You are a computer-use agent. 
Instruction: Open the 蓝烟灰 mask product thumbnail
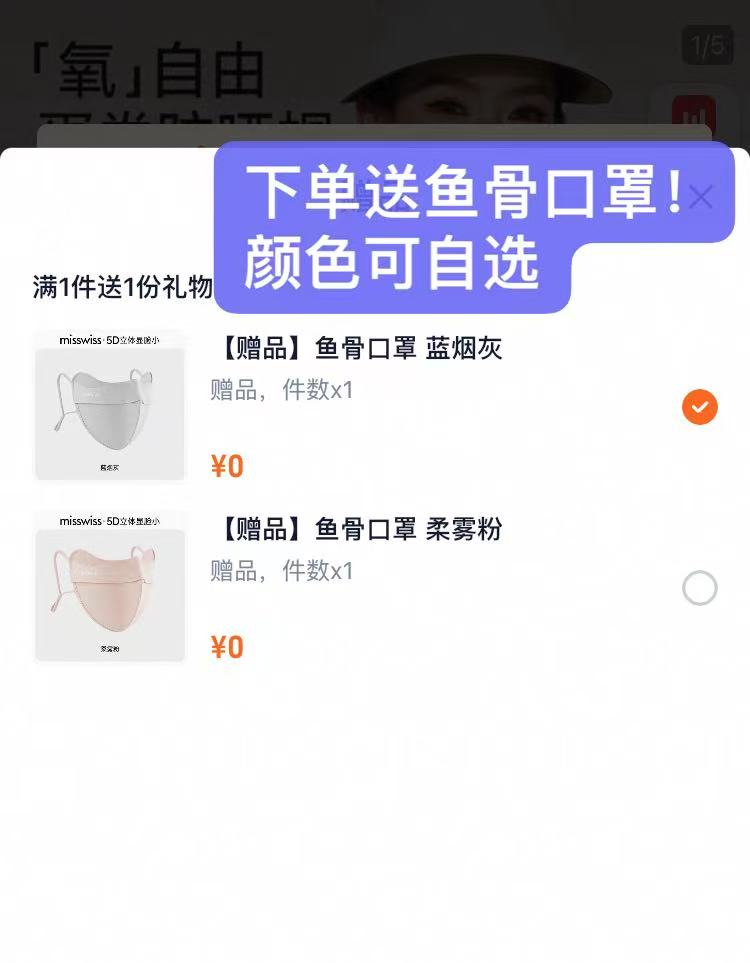[x=110, y=406]
